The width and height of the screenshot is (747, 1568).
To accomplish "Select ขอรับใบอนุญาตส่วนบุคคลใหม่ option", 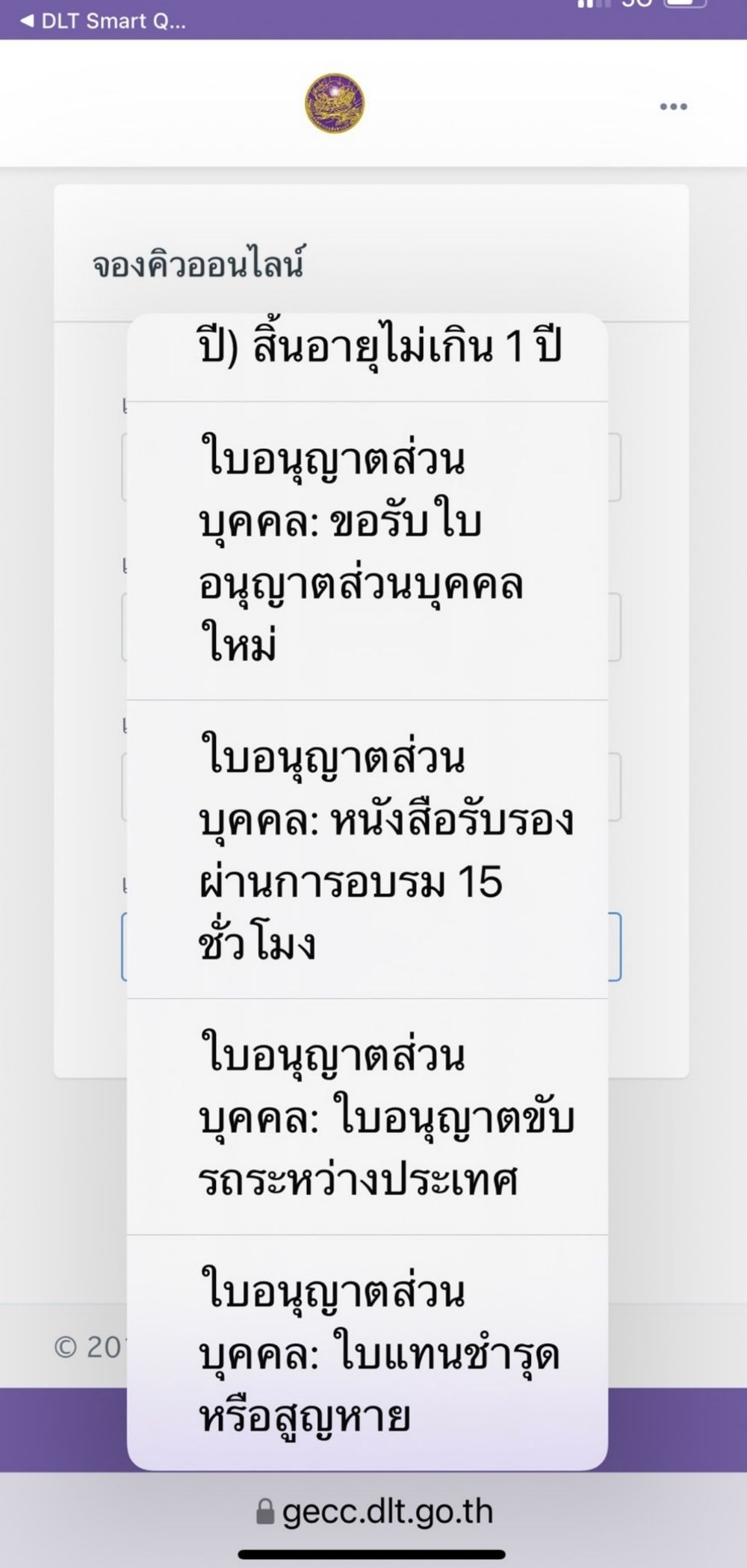I will (x=367, y=551).
